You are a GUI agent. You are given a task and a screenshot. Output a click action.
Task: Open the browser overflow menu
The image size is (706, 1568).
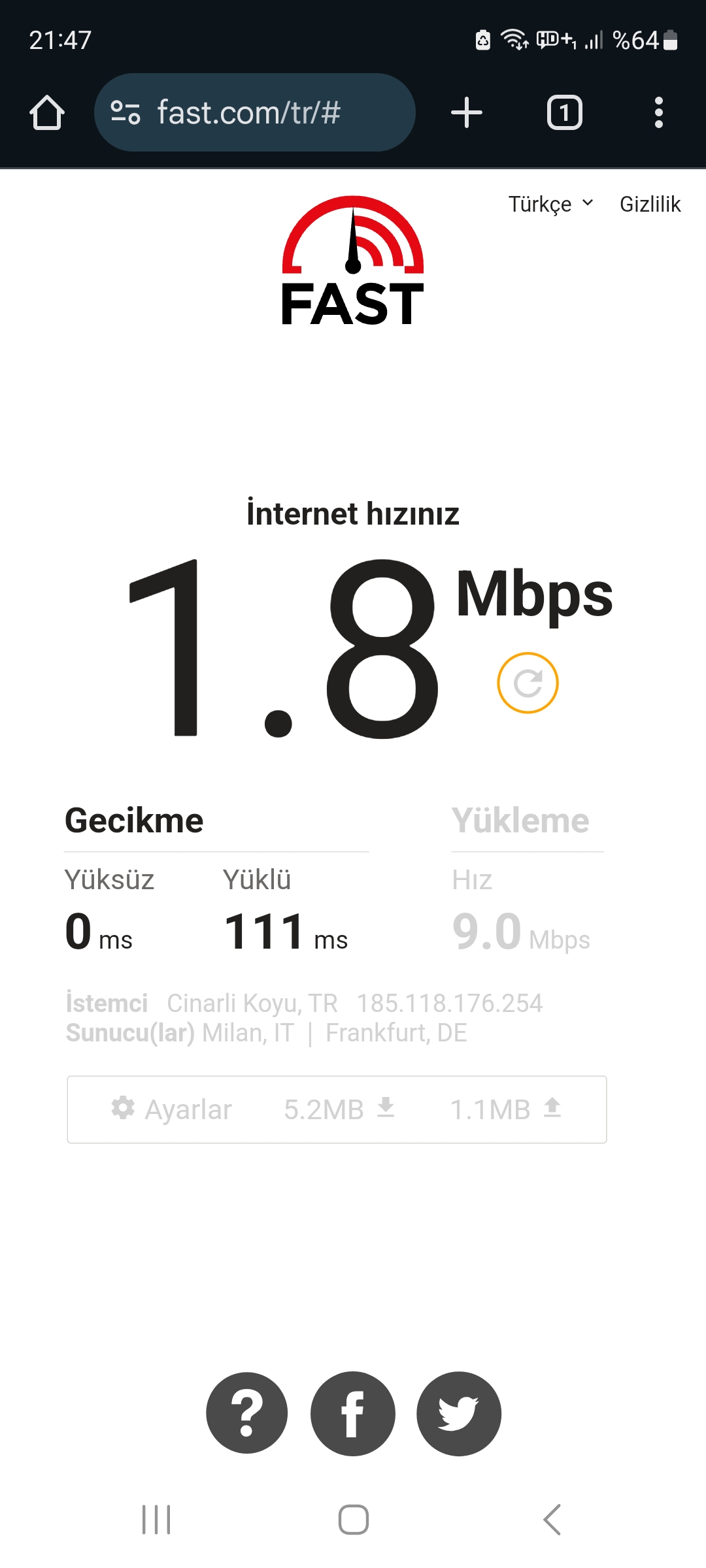coord(658,112)
